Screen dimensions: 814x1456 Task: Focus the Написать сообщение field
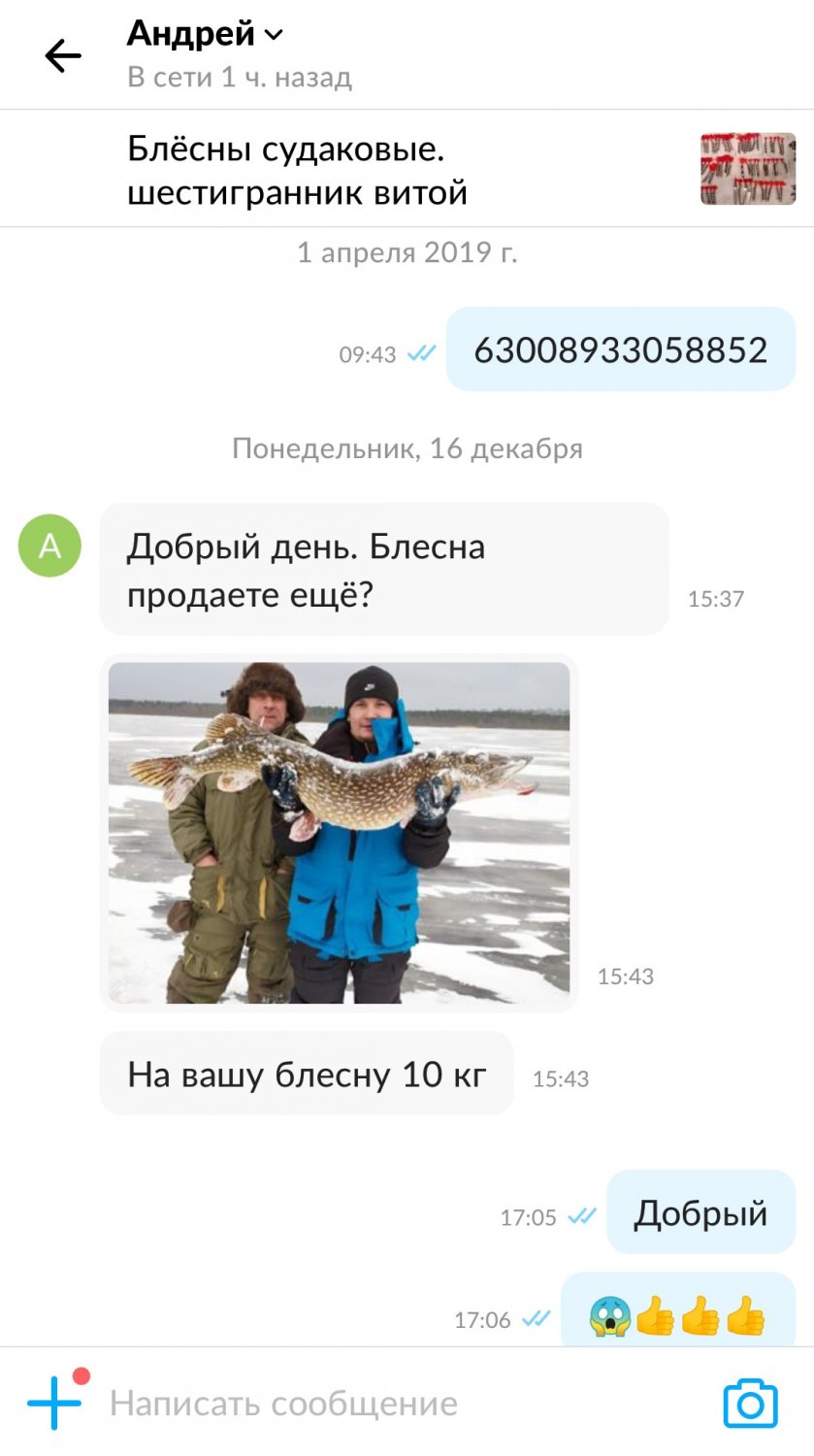pyautogui.click(x=388, y=1404)
